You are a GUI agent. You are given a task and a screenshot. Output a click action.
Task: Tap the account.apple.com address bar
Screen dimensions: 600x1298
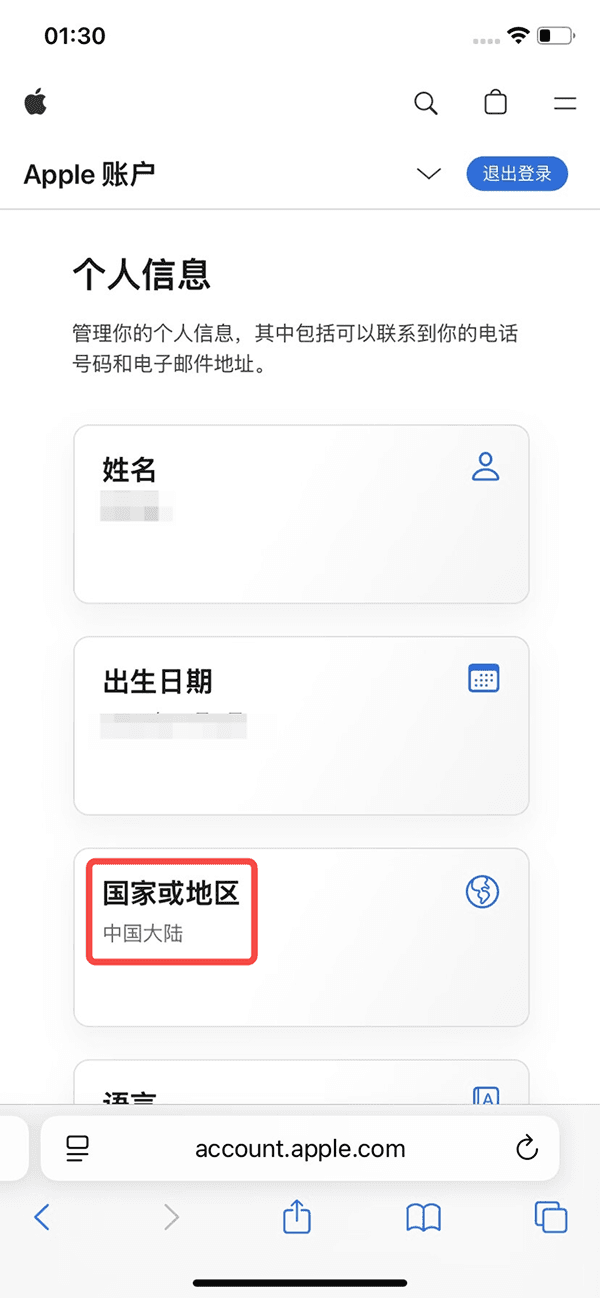300,1149
